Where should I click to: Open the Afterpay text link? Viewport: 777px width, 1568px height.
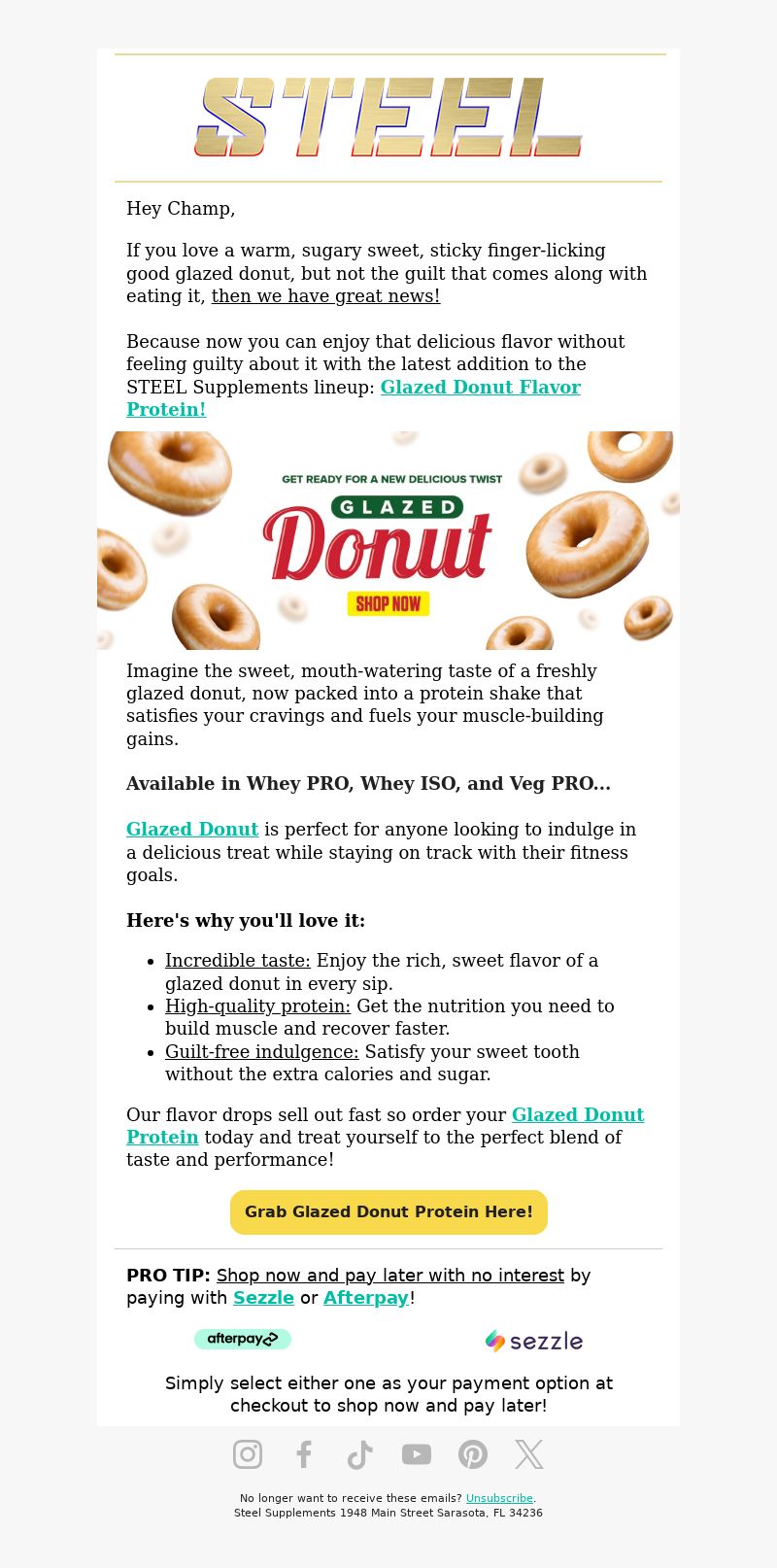click(x=366, y=1298)
